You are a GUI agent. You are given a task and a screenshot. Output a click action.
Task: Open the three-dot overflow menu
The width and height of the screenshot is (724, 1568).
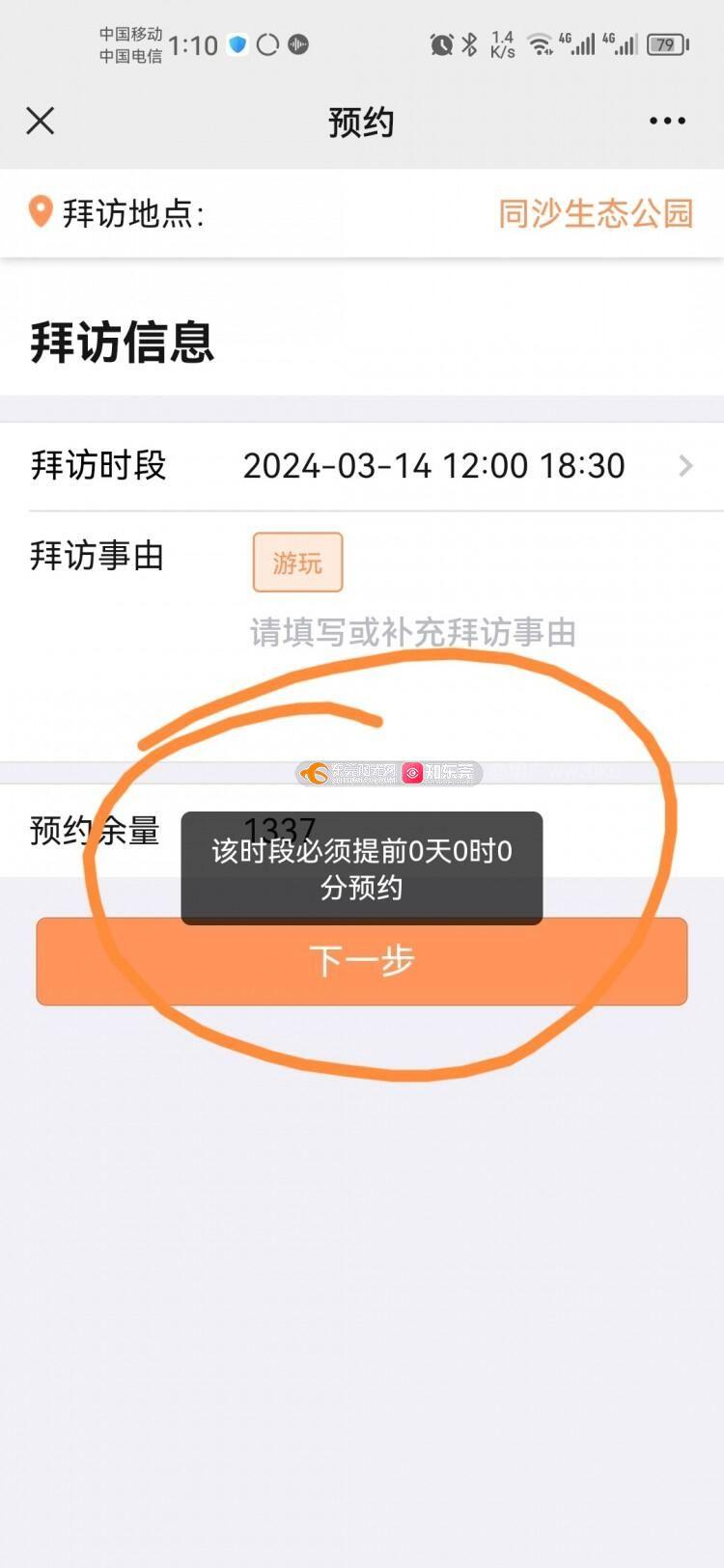click(667, 121)
